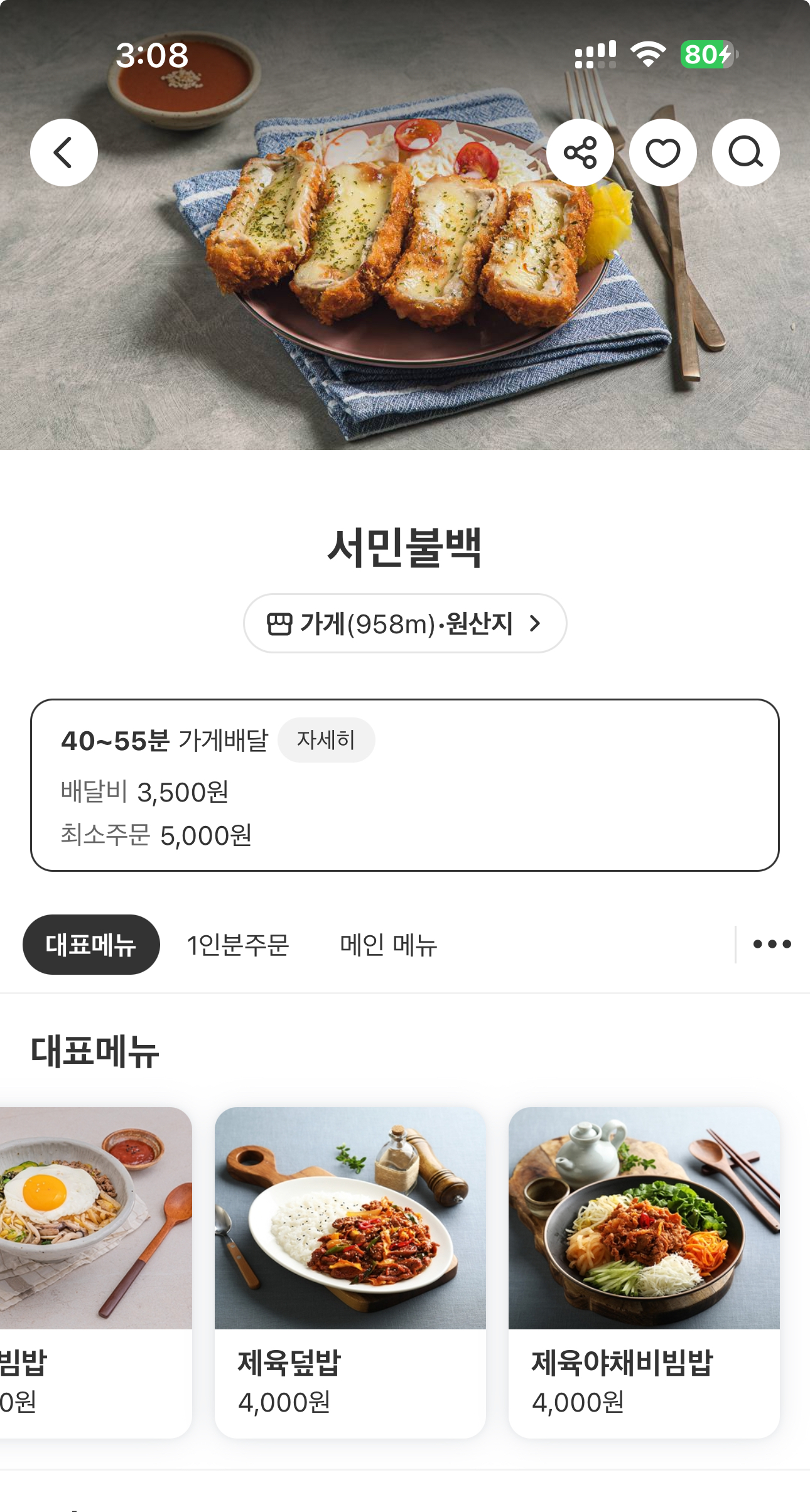Switch to the 1인분주문 tab
810x1512 pixels.
tap(237, 945)
